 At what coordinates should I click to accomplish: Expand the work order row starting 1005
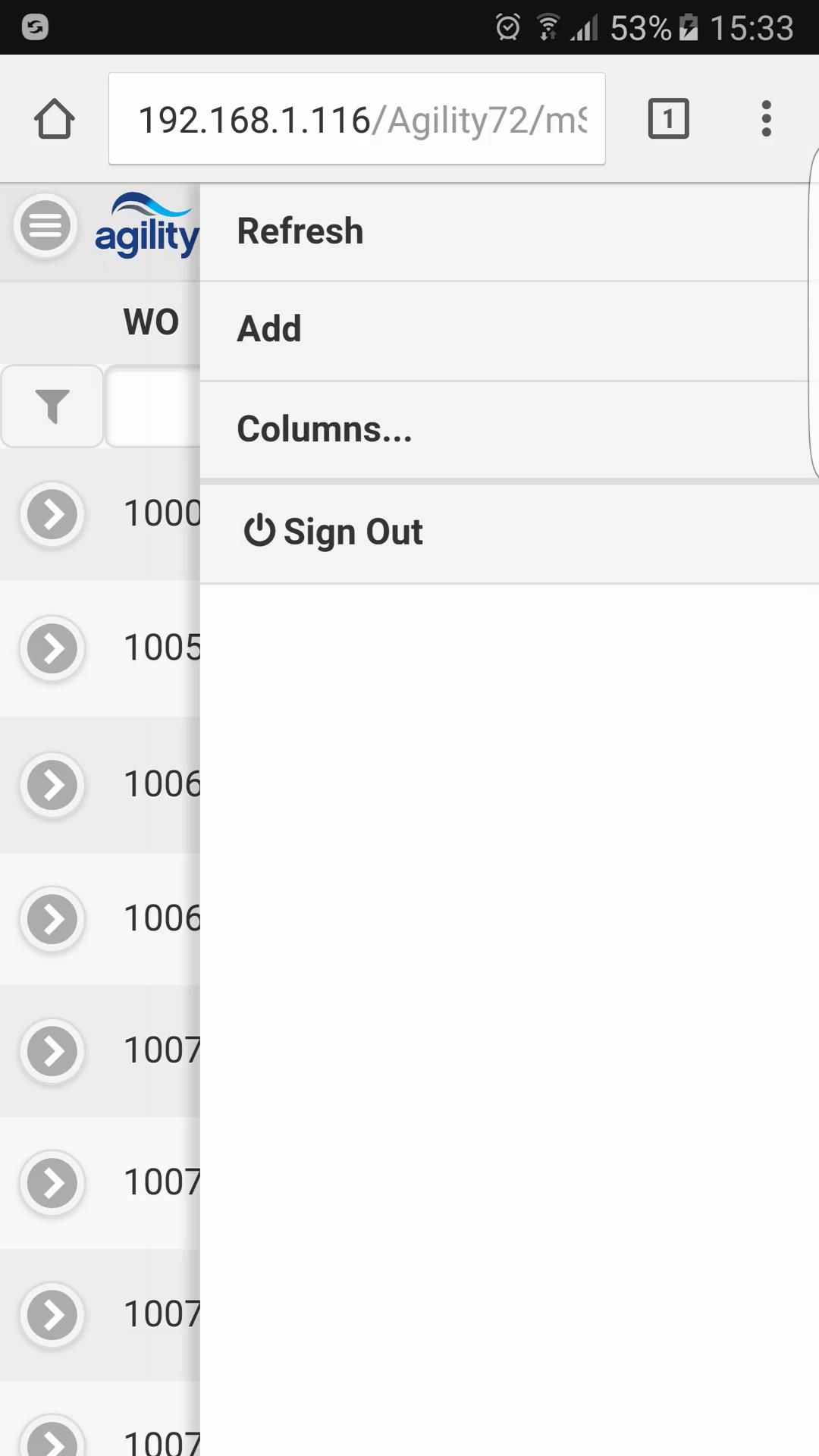pos(52,648)
